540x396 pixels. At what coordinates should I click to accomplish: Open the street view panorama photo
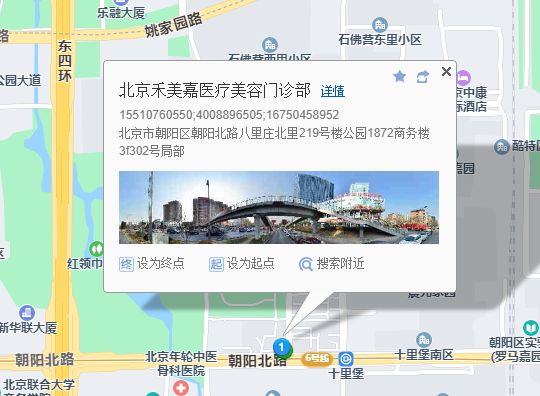[x=279, y=207]
